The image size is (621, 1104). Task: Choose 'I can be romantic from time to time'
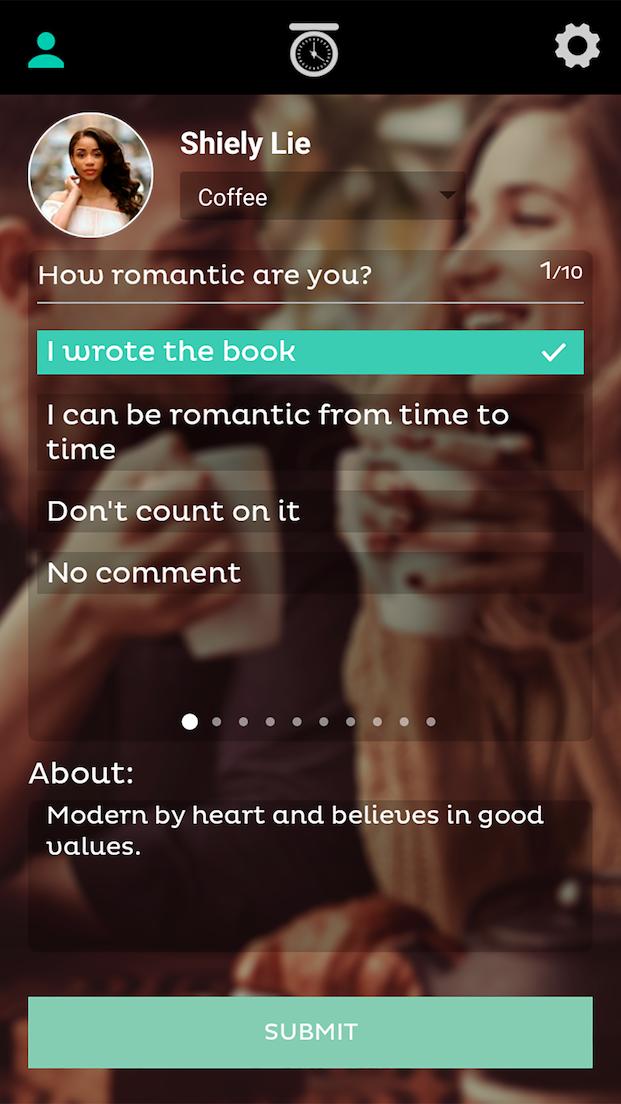coord(310,432)
